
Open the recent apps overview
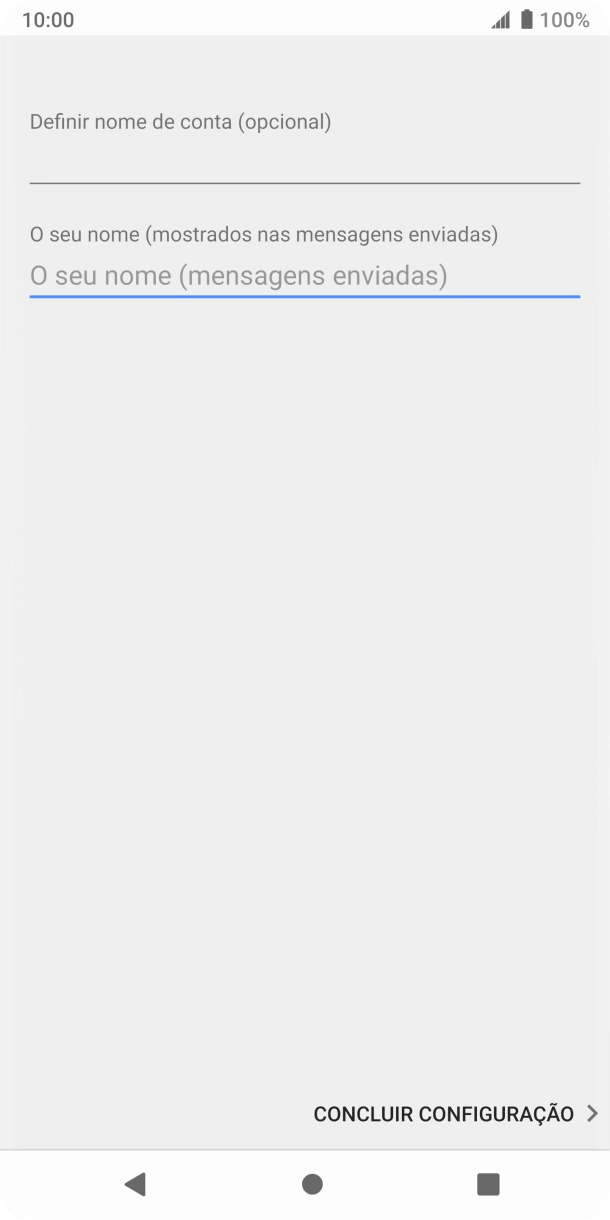pyautogui.click(x=488, y=1184)
